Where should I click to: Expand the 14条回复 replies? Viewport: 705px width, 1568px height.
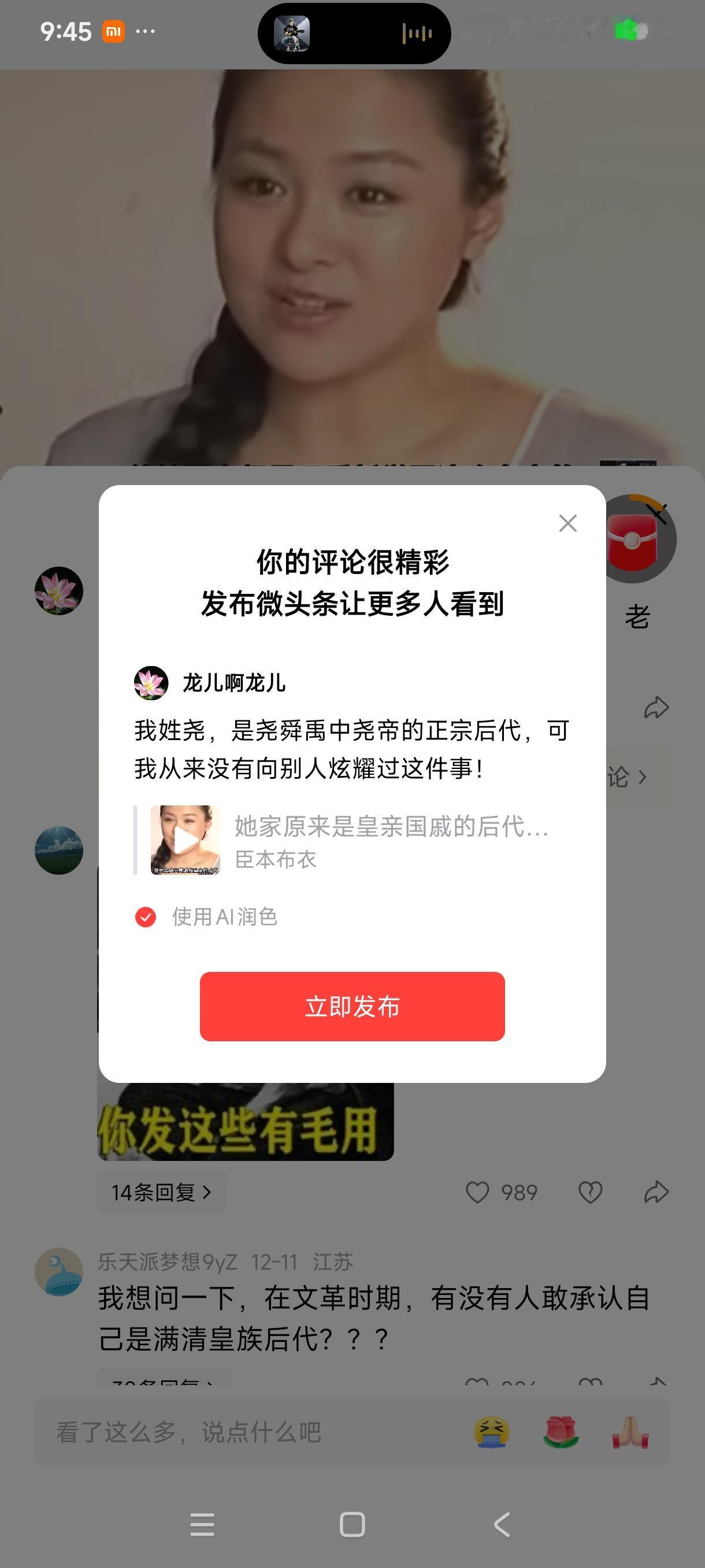click(162, 1191)
